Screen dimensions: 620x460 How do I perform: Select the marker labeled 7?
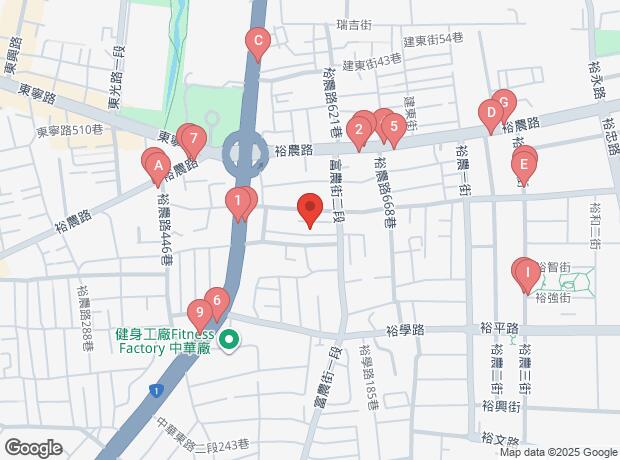(193, 139)
